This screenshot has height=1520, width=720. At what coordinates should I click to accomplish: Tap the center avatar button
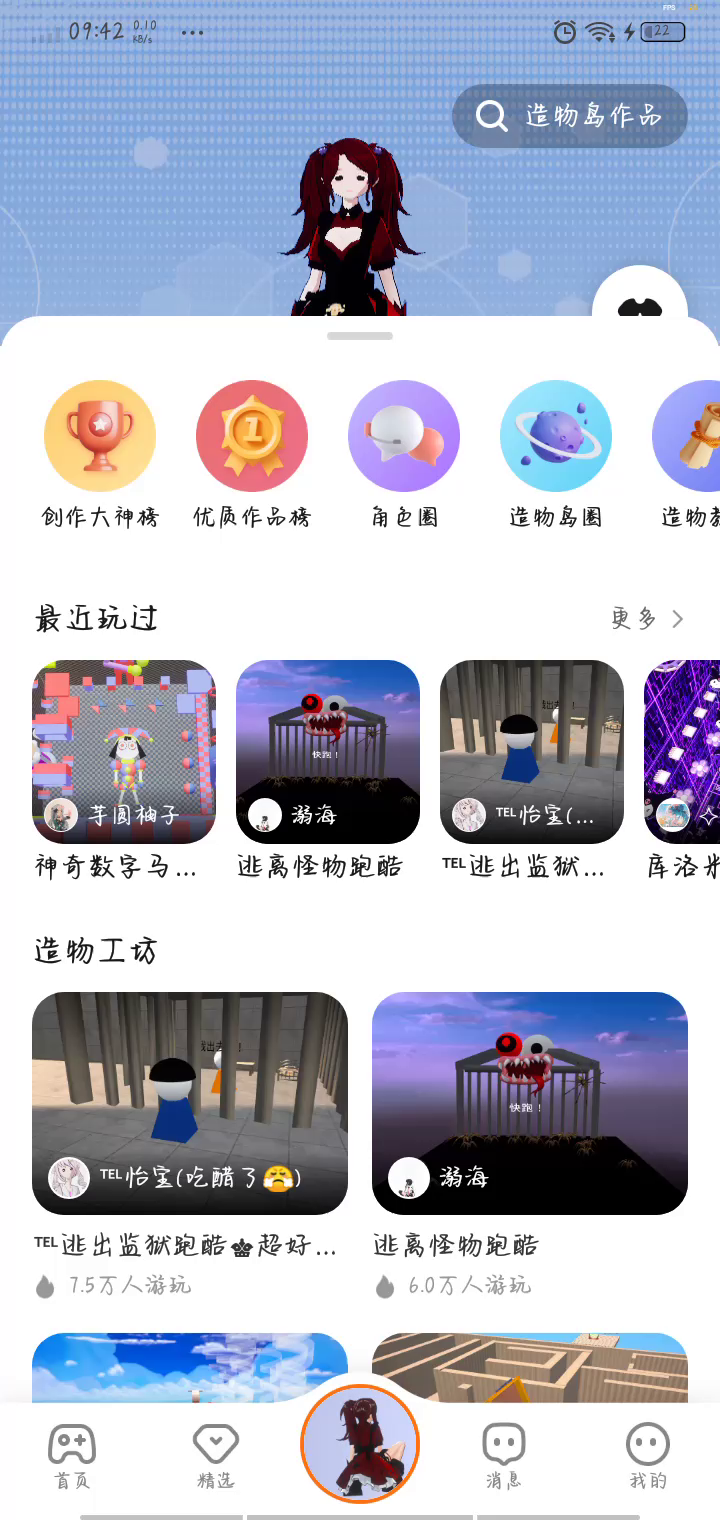coord(360,1444)
